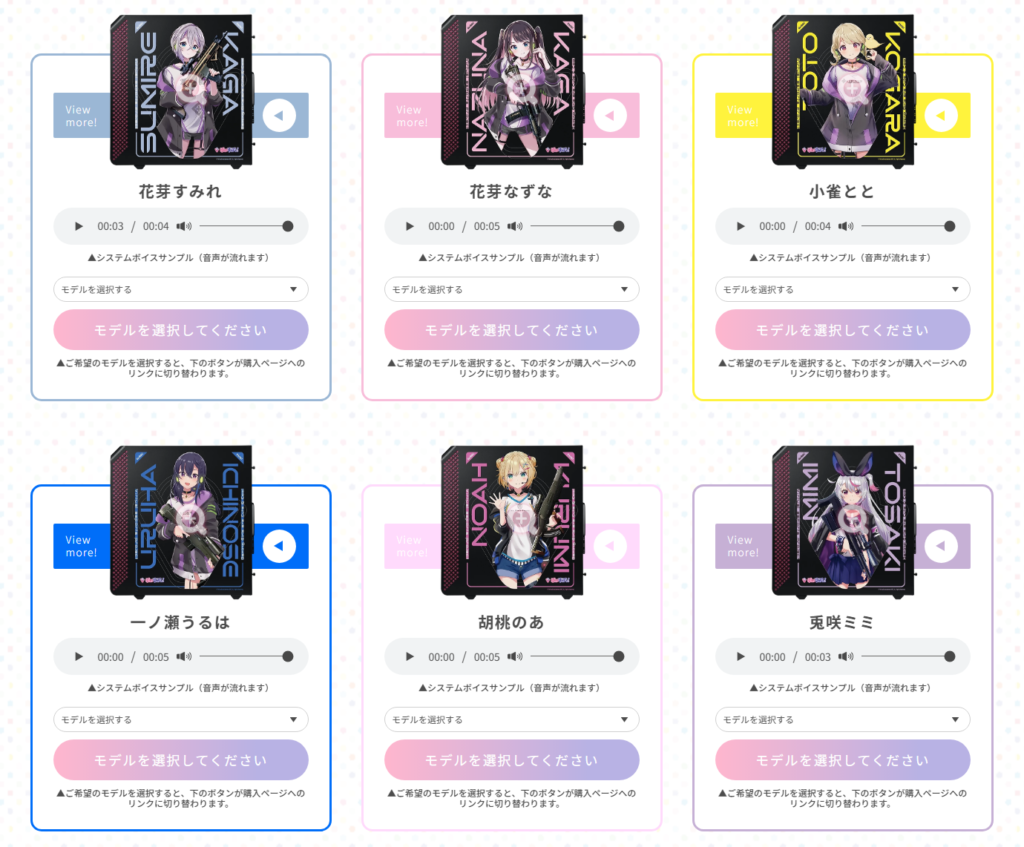Play the 胡桃のあ voice sample

[x=409, y=657]
